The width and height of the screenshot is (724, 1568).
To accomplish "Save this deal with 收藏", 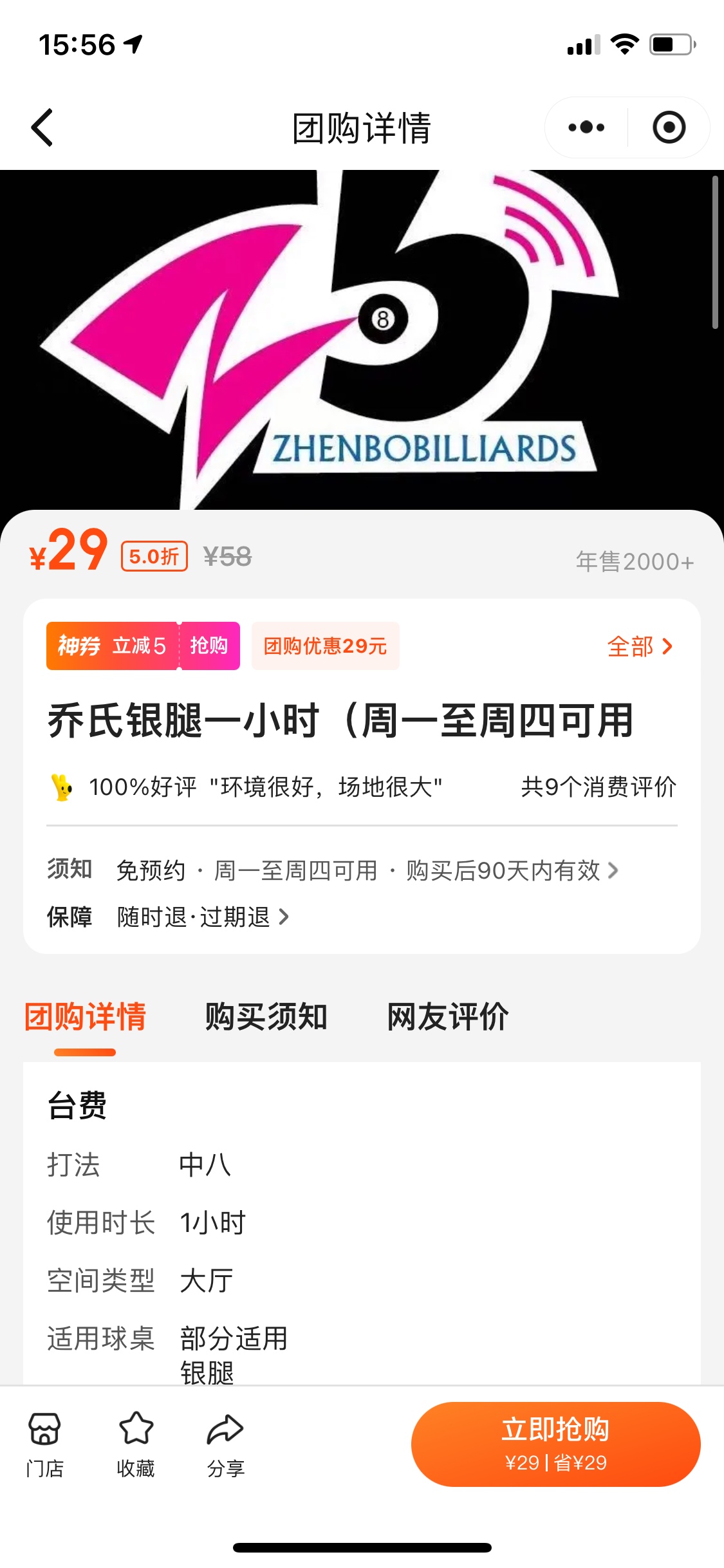I will point(136,1444).
